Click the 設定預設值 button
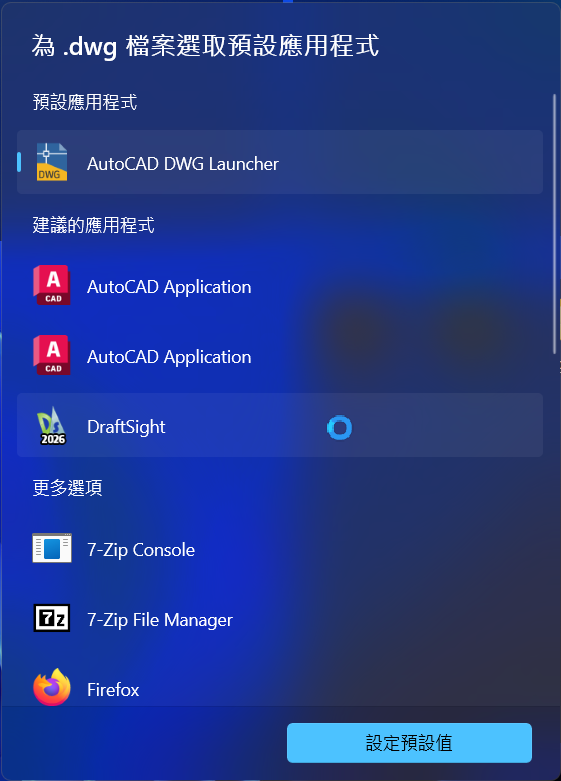 click(x=409, y=743)
